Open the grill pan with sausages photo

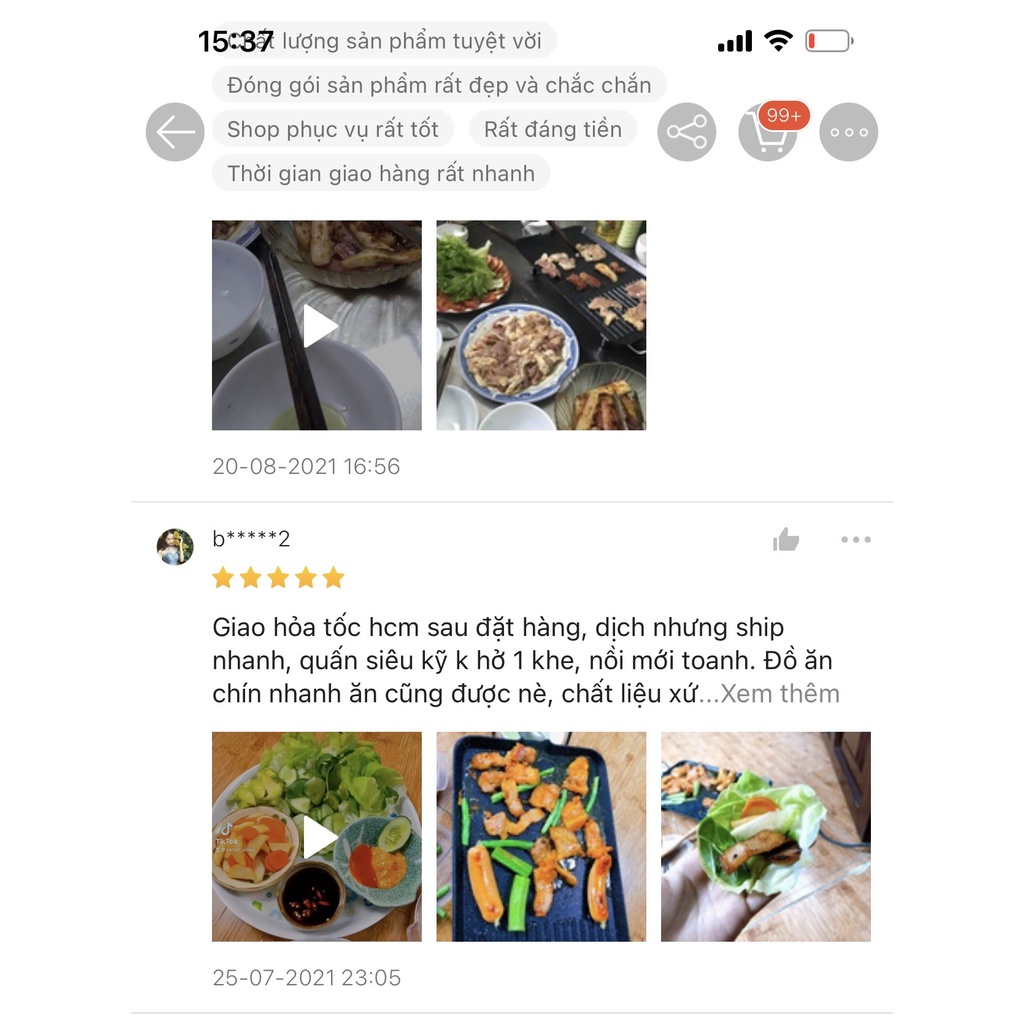pyautogui.click(x=541, y=837)
